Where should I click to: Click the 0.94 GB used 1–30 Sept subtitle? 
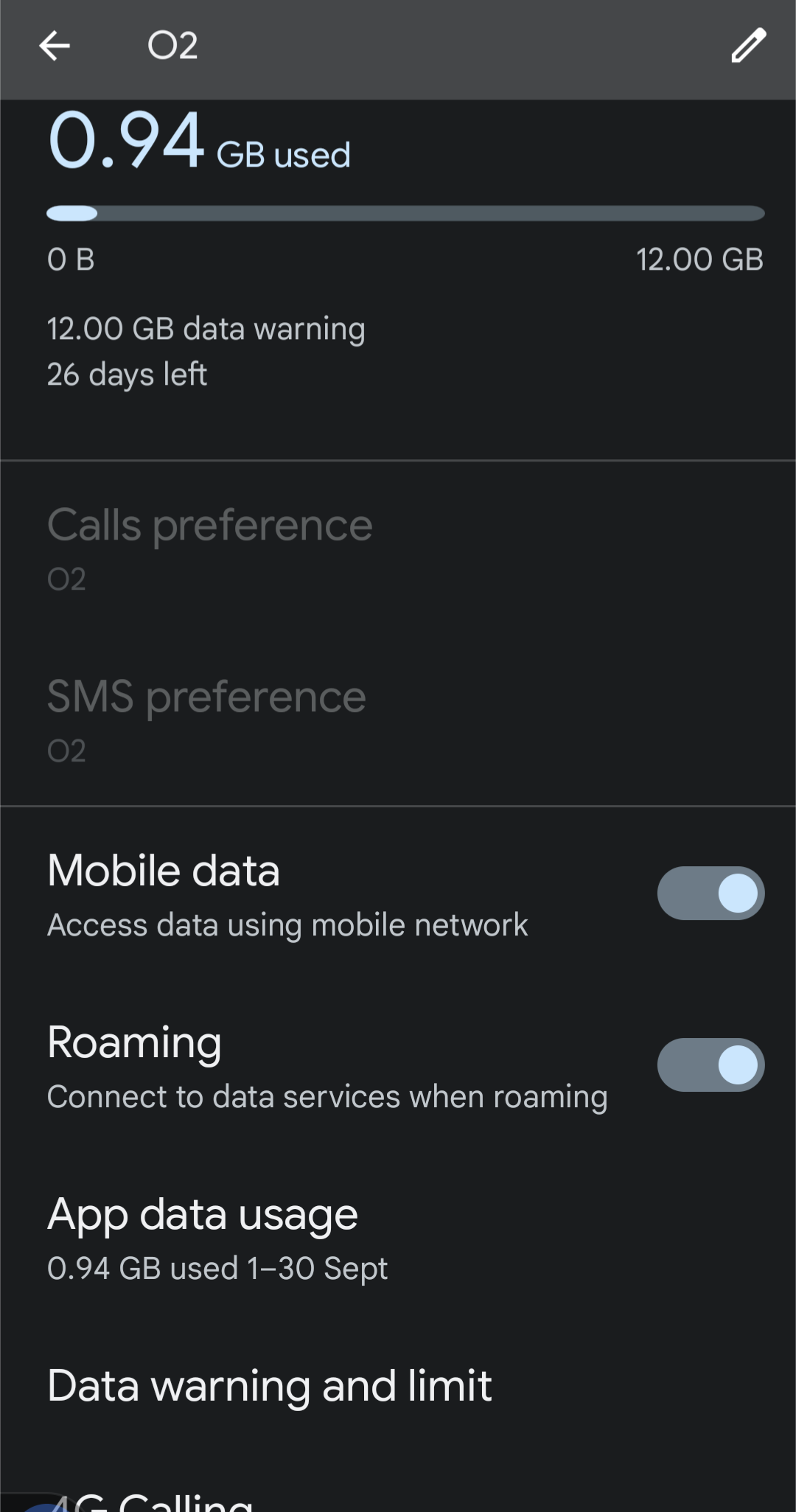tap(217, 1269)
